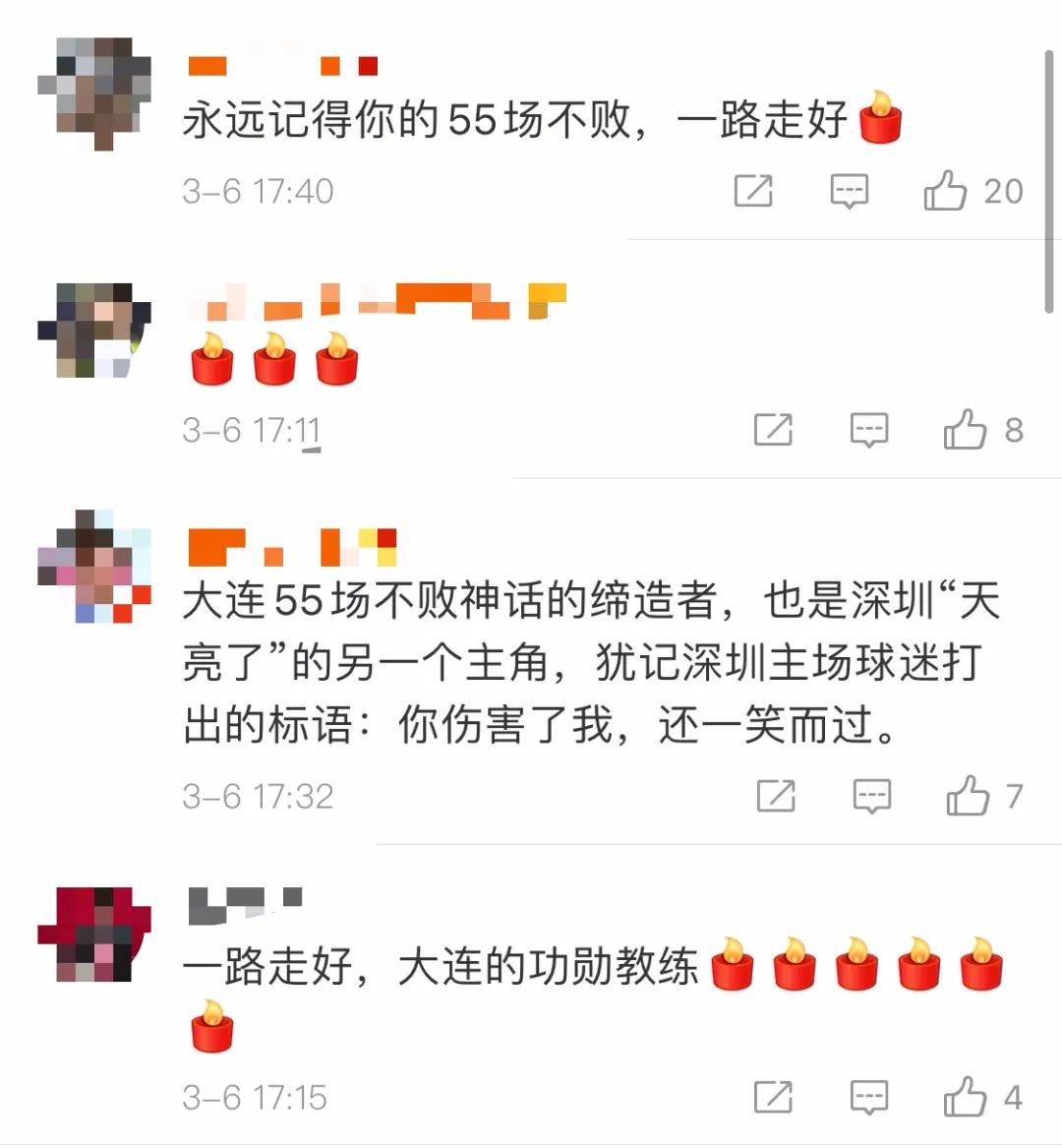1062x1148 pixels.
Task: Repost the comment posted at 3-6 17:32
Action: tap(776, 795)
